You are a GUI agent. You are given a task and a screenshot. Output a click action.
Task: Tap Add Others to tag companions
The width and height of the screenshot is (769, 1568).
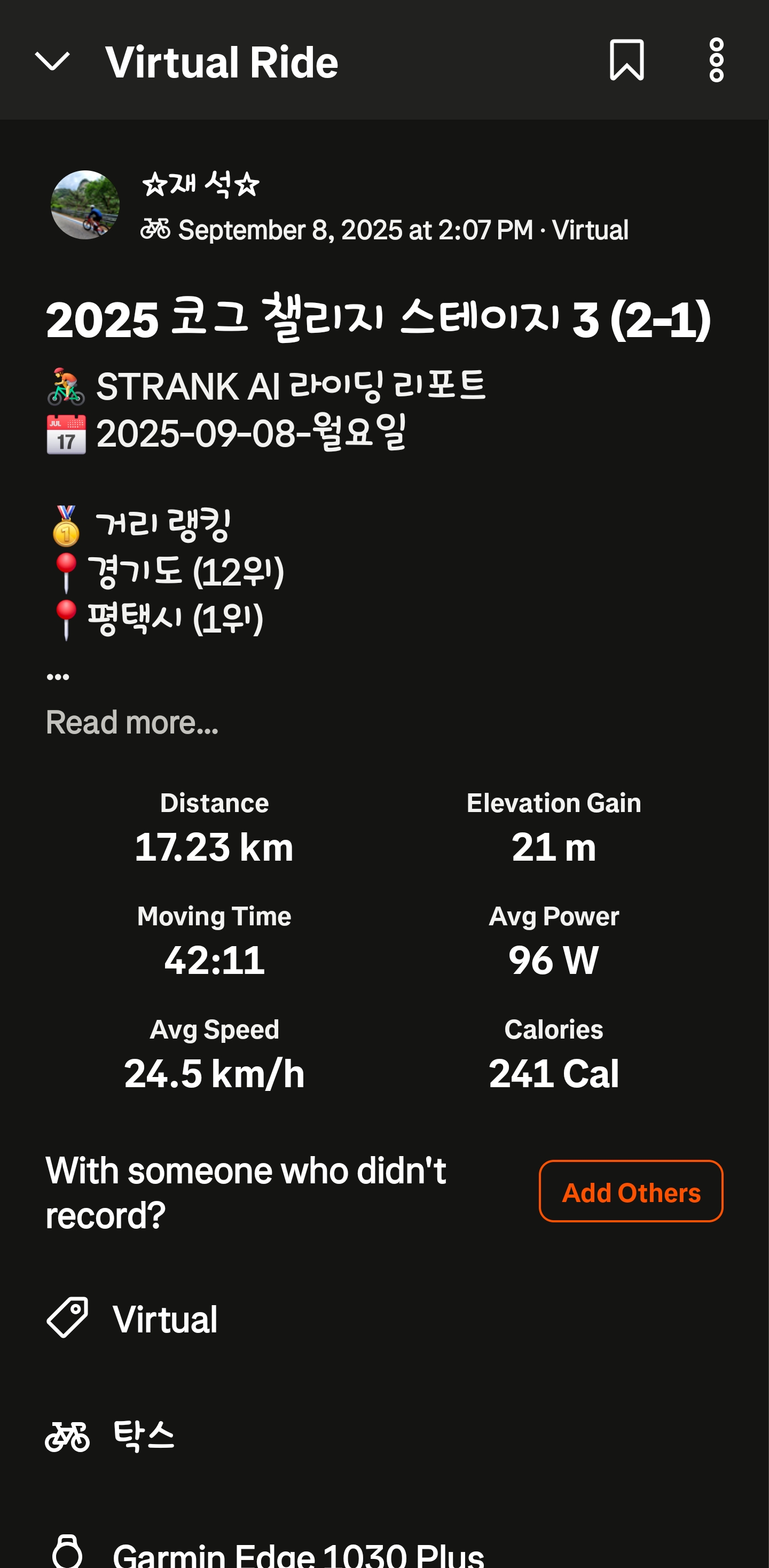(630, 1191)
